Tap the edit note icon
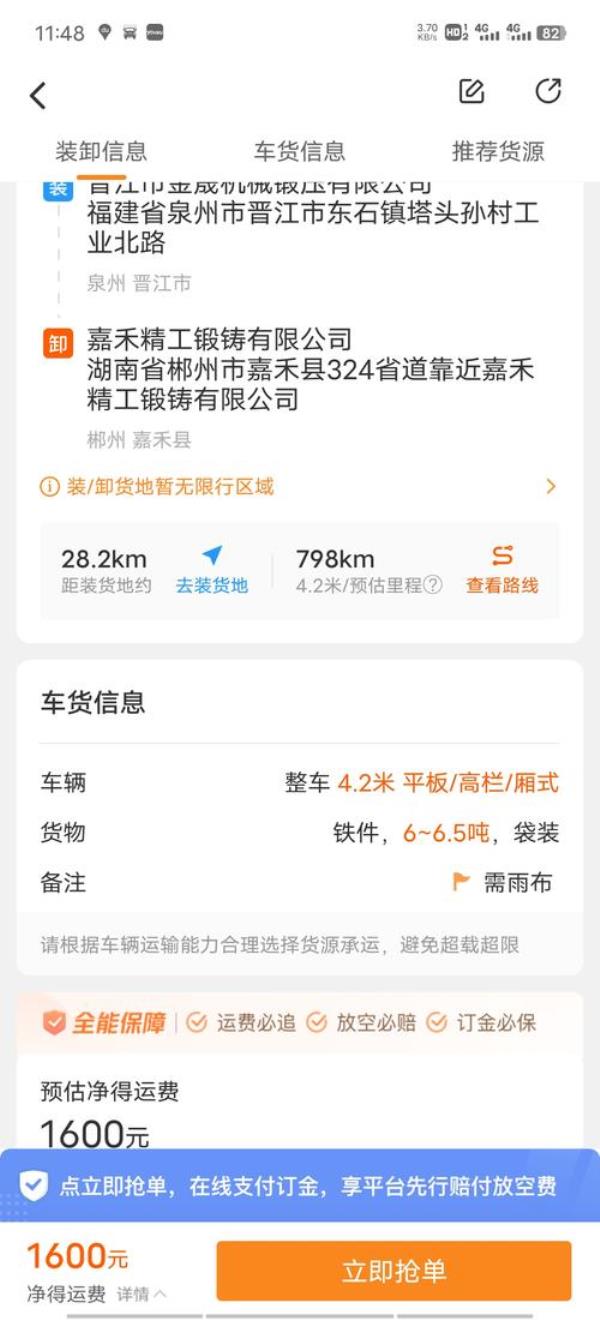The image size is (600, 1320). click(x=471, y=92)
